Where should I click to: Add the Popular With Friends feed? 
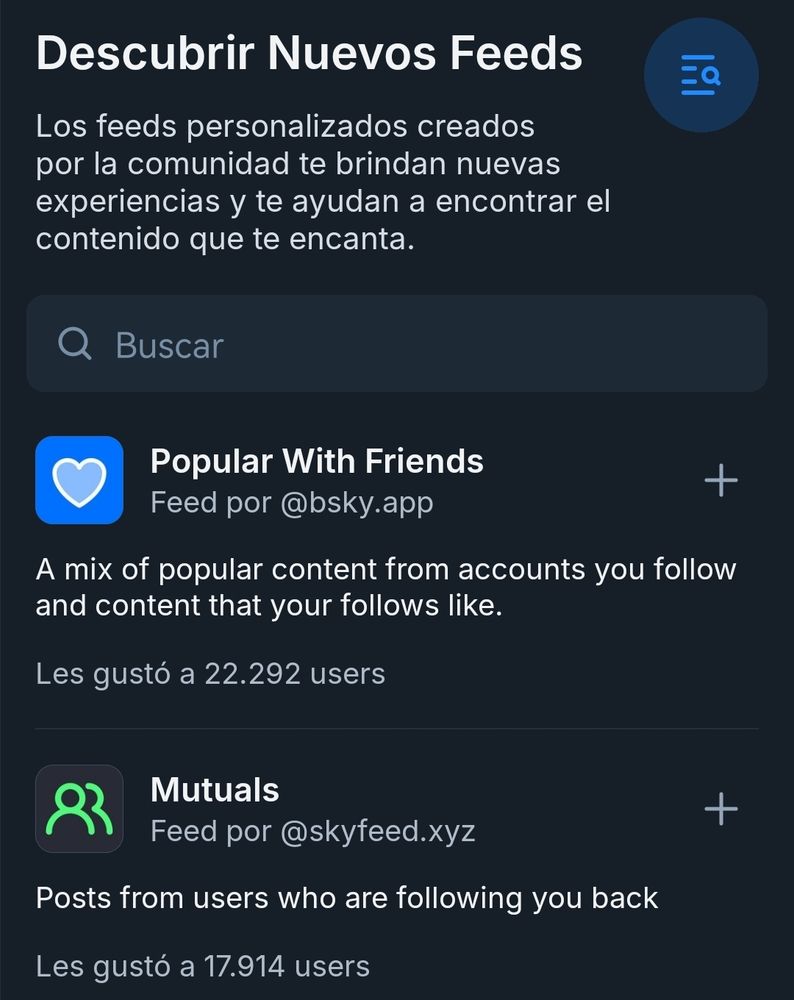(x=721, y=481)
